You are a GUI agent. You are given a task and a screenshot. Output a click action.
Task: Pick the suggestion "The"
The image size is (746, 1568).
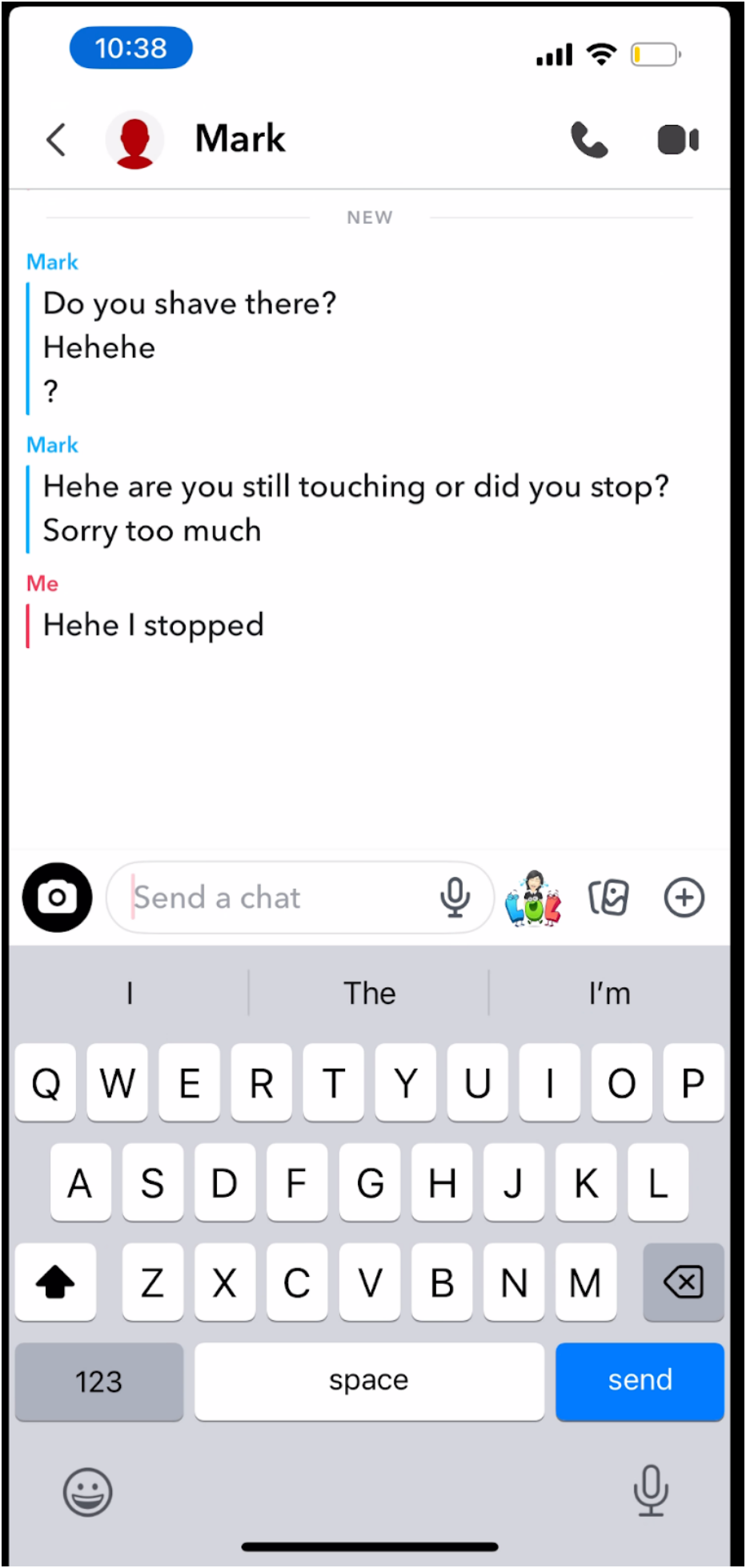369,993
